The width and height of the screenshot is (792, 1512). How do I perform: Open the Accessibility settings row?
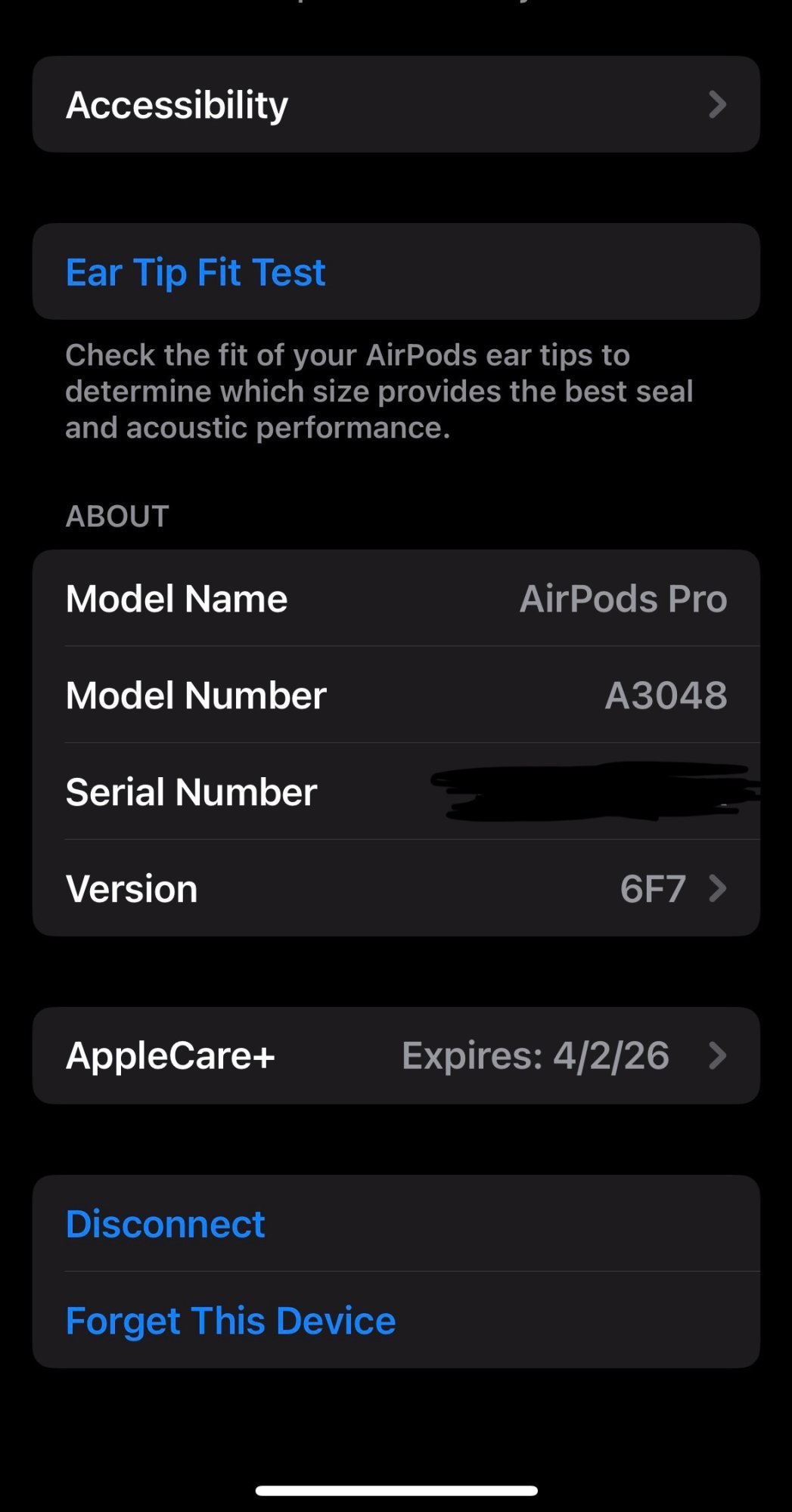(x=396, y=104)
